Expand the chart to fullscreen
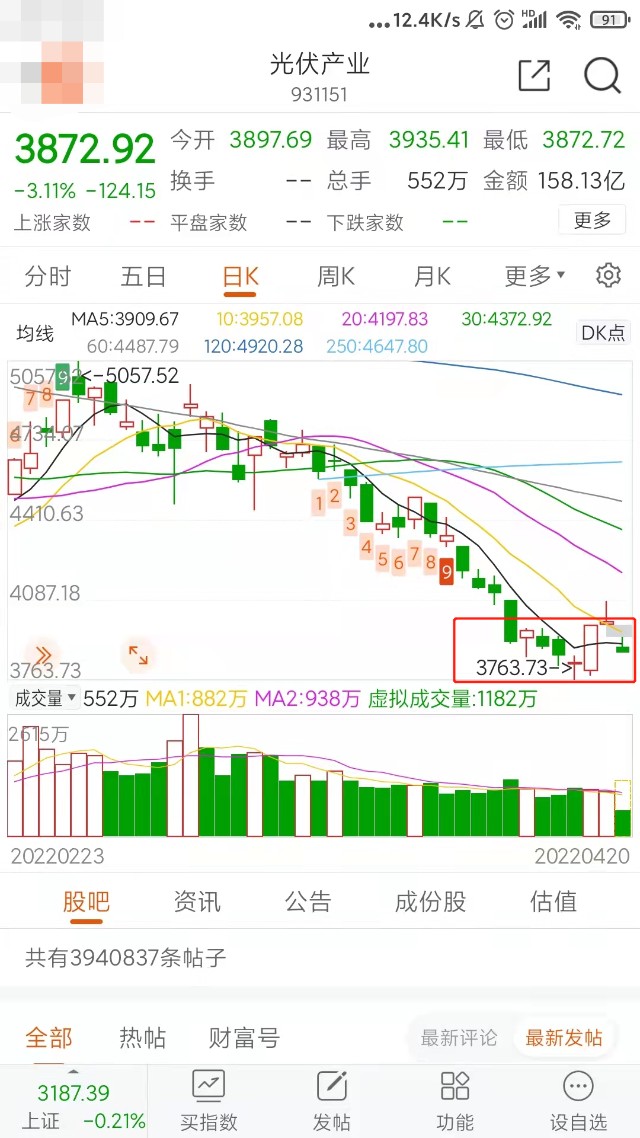Image resolution: width=640 pixels, height=1138 pixels. coord(137,656)
